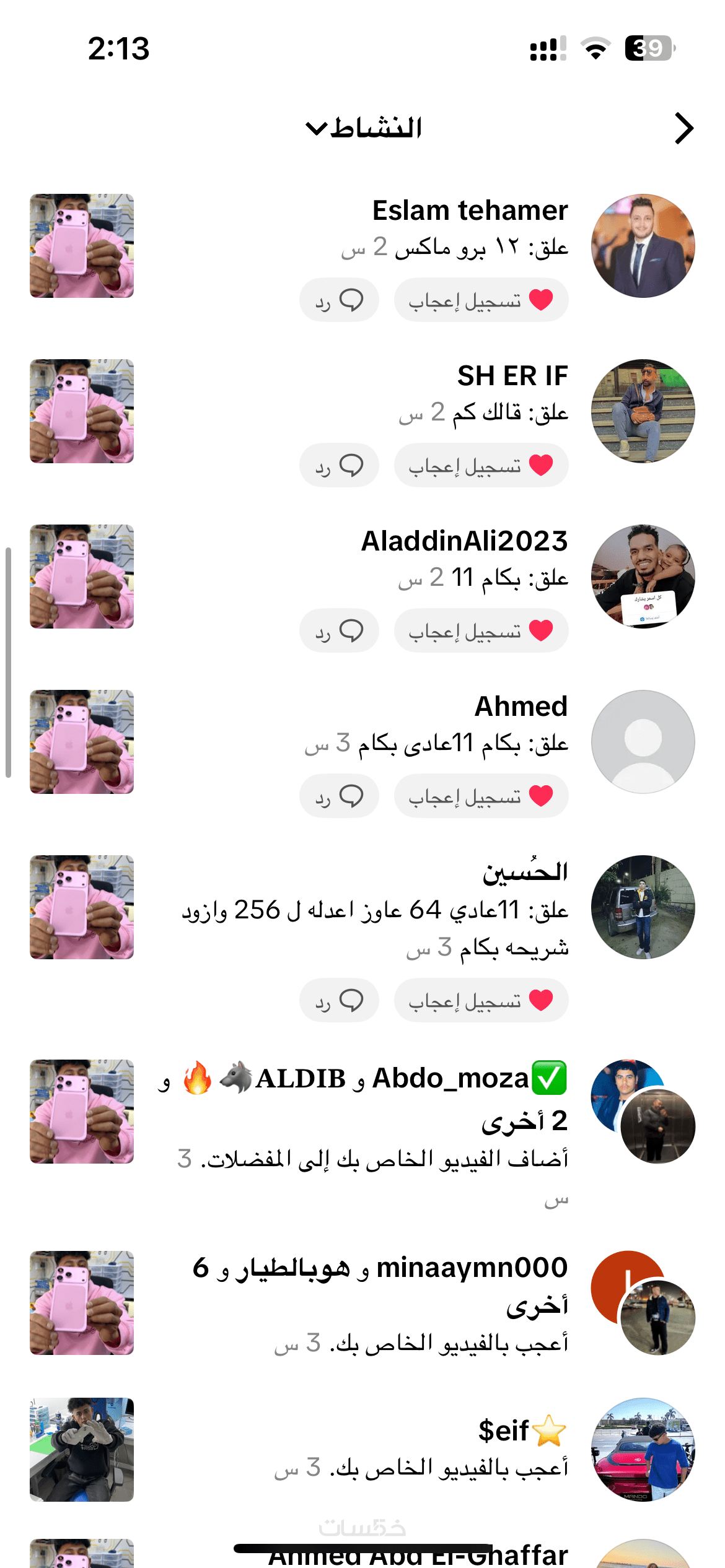This screenshot has width=725, height=1568.
Task: Open Eslam tehamer's profile picture
Action: pyautogui.click(x=643, y=246)
